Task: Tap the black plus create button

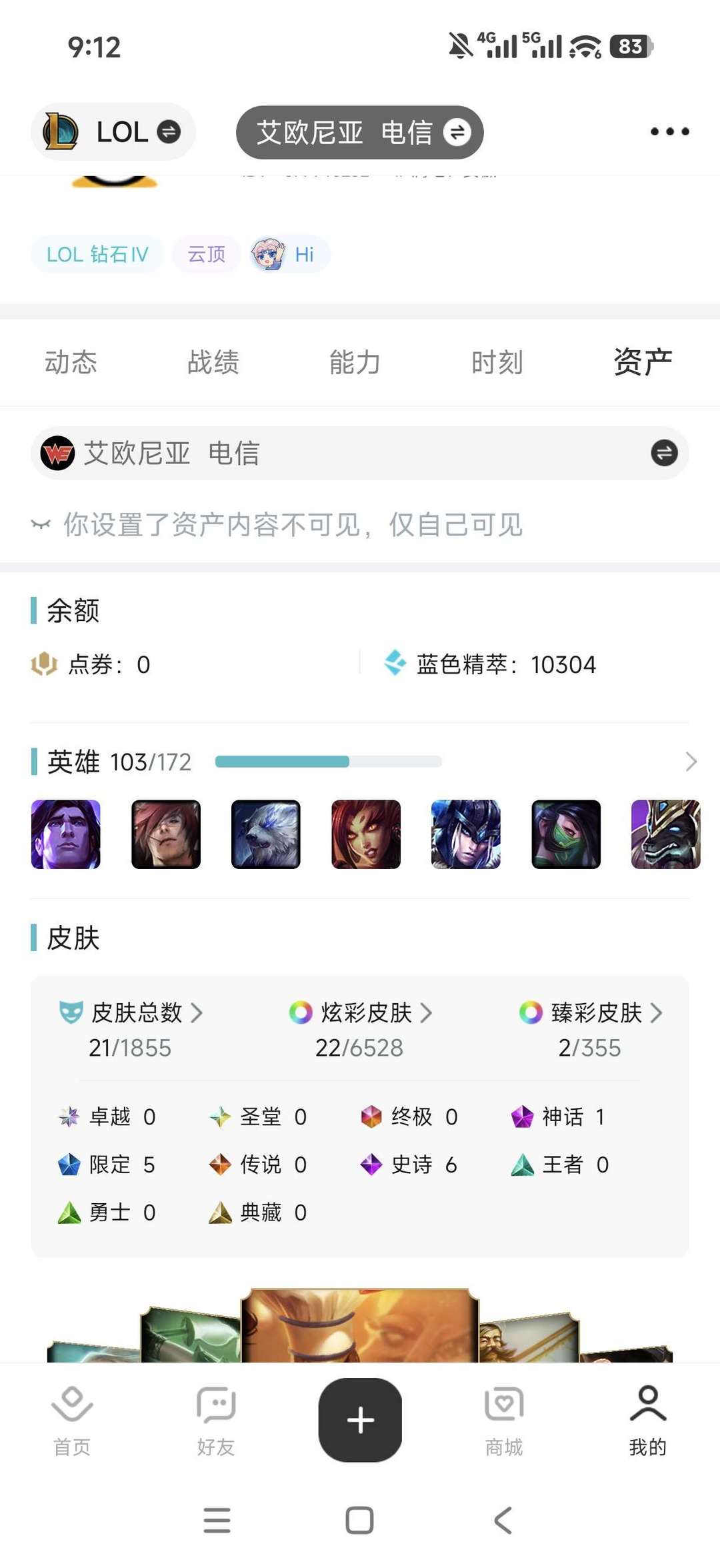Action: (x=360, y=1419)
